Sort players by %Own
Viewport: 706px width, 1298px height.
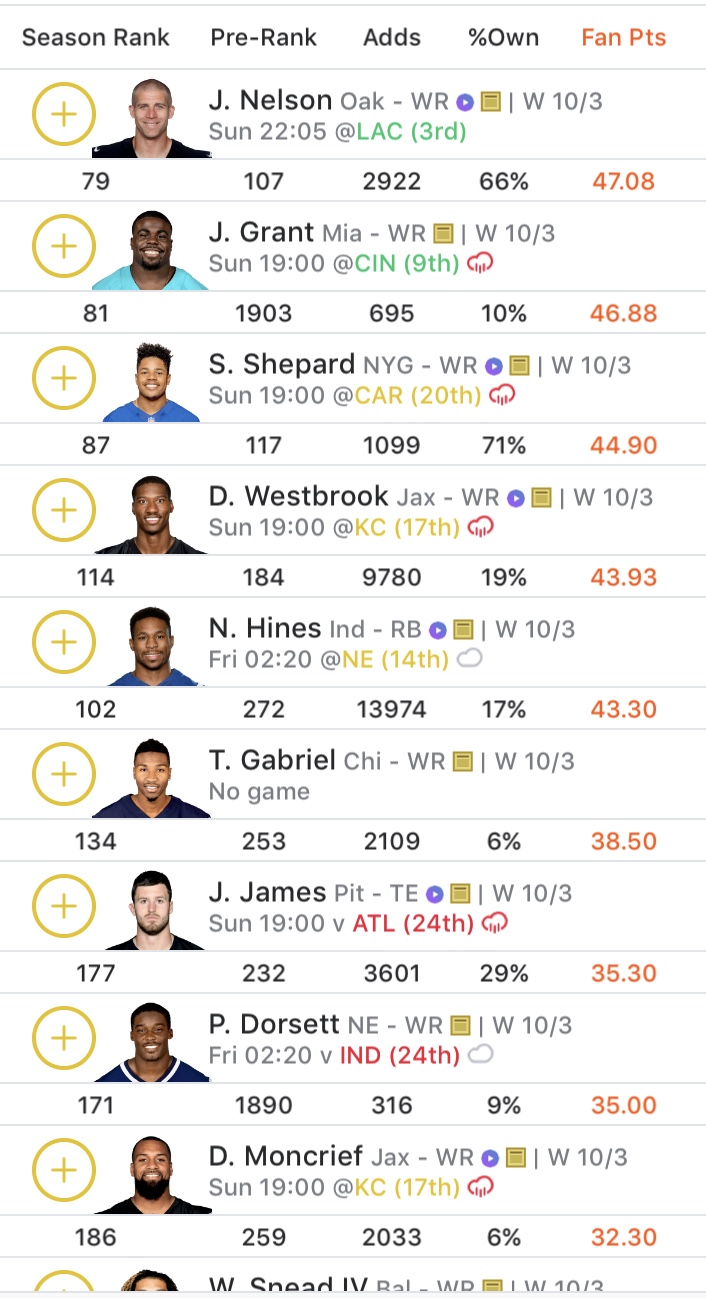pyautogui.click(x=503, y=38)
